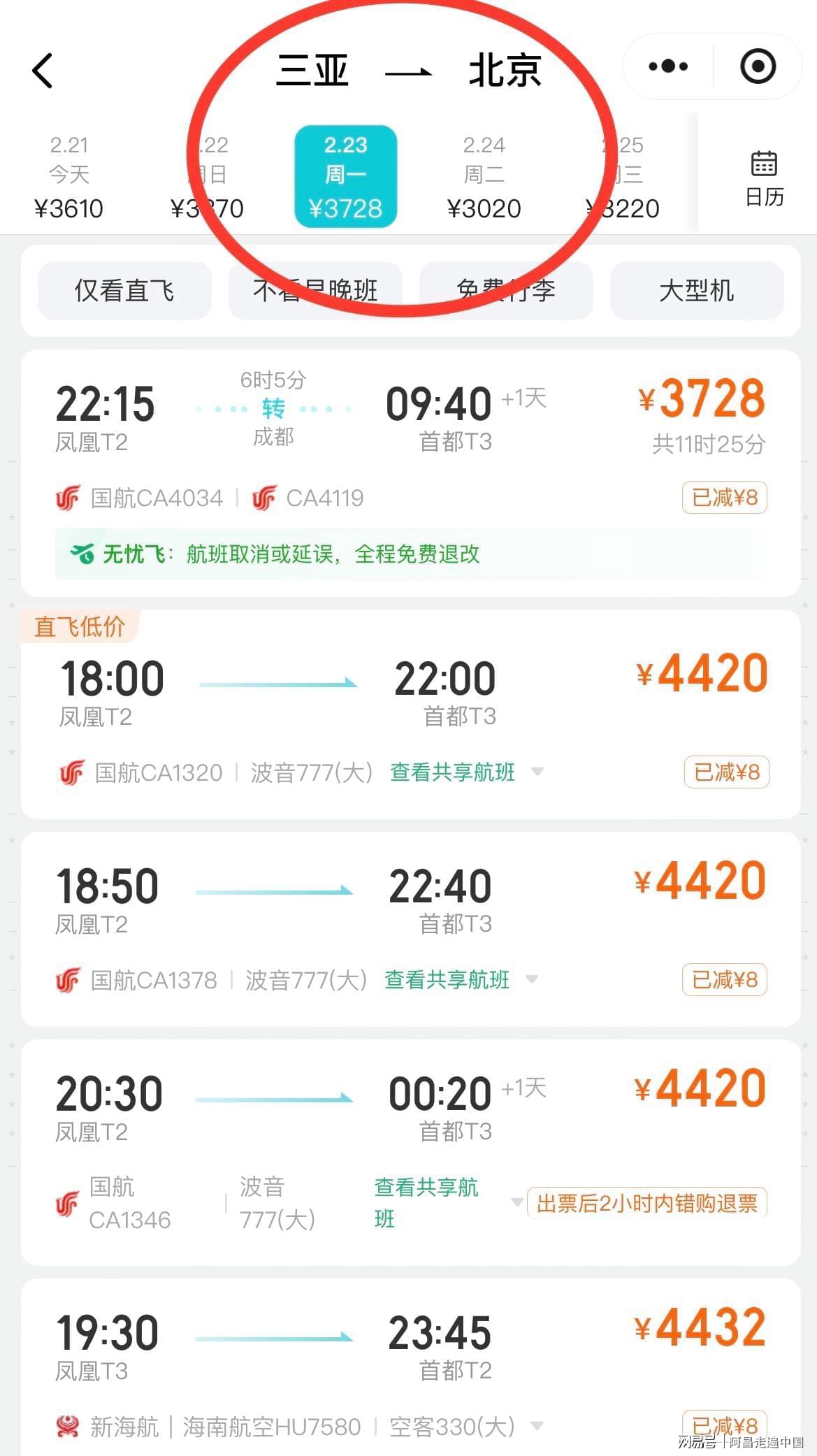Go back using the top-left arrow
This screenshot has width=817, height=1456.
pos(43,71)
